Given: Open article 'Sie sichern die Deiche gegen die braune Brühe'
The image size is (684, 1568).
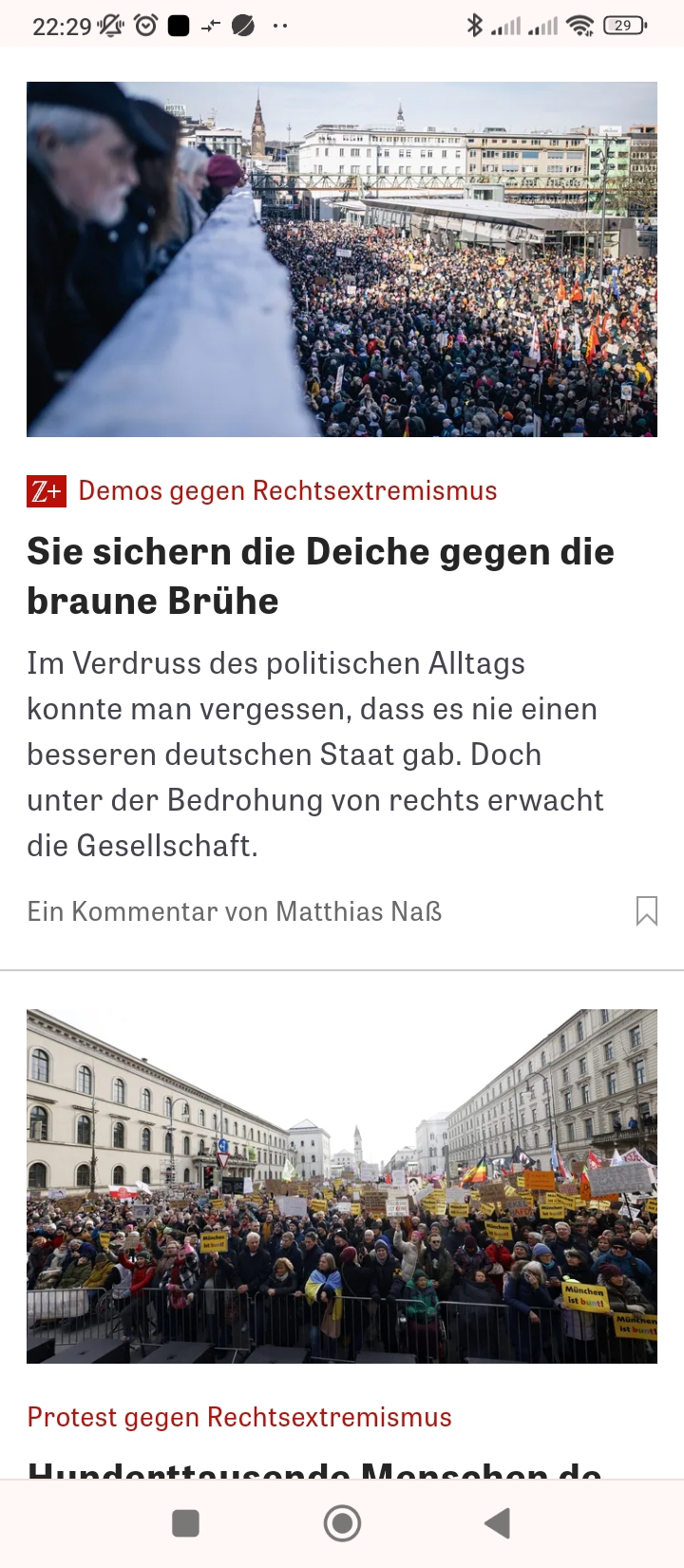Looking at the screenshot, I should tap(320, 576).
